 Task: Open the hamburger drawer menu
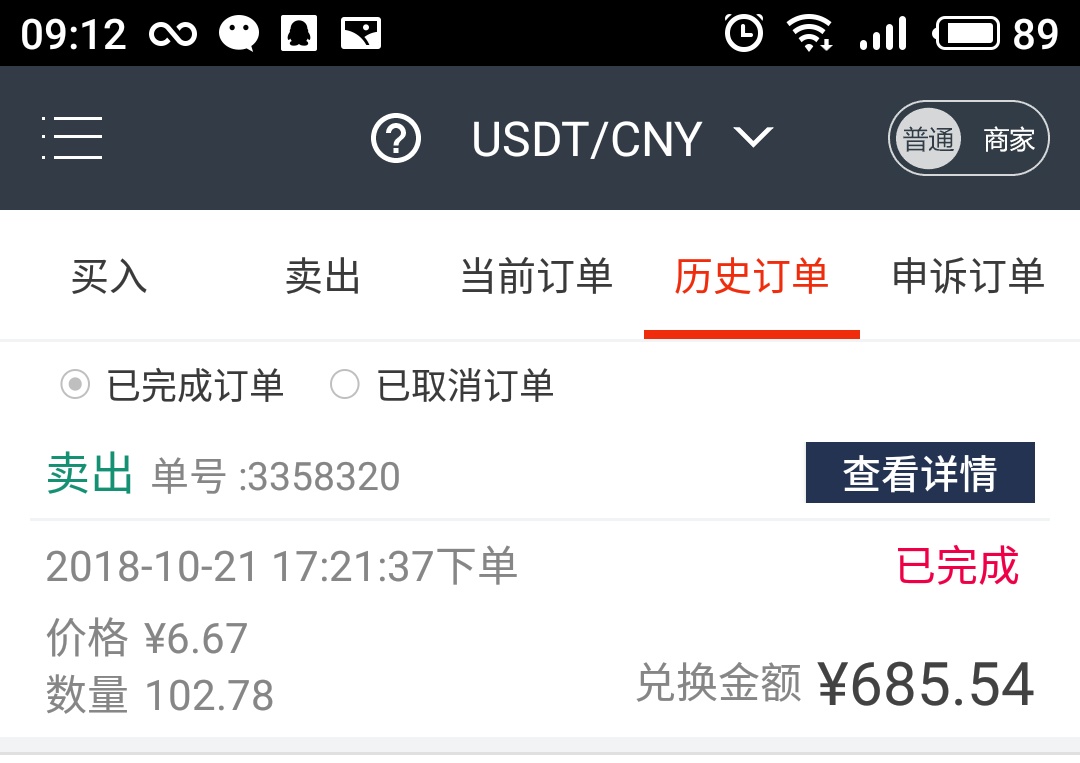pyautogui.click(x=72, y=138)
